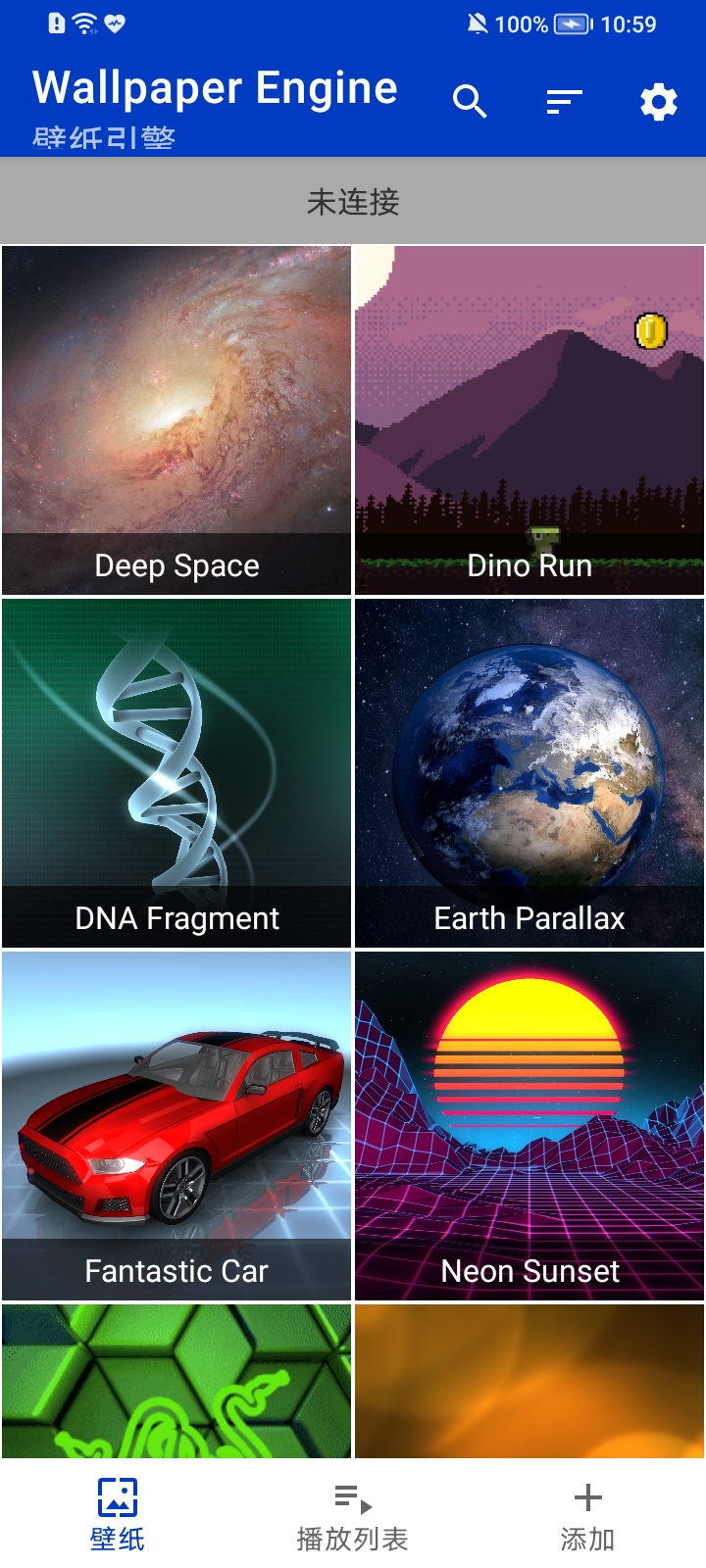The image size is (706, 1568).
Task: Open the search icon
Action: click(x=470, y=101)
